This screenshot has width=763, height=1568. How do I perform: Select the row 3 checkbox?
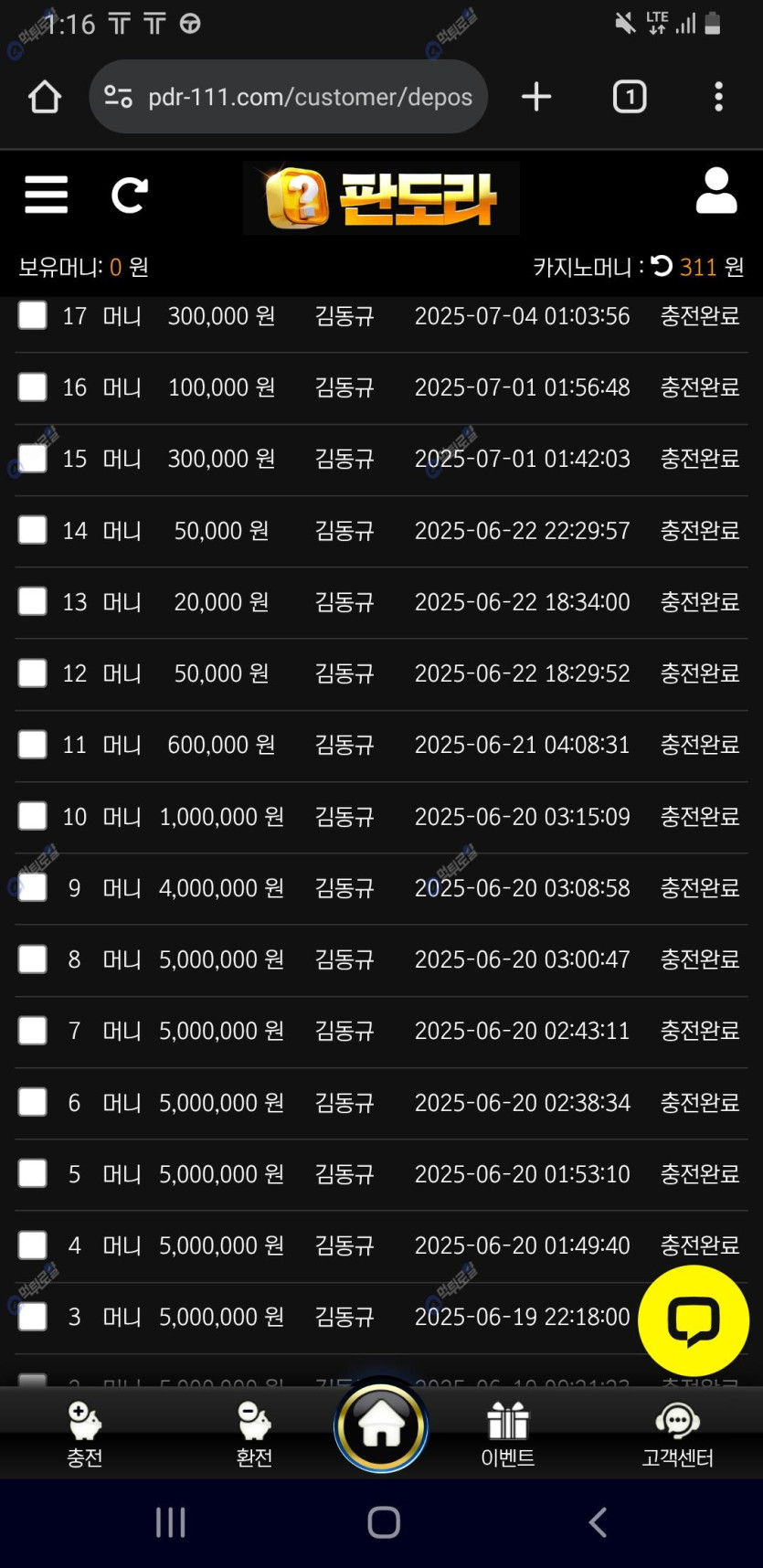pyautogui.click(x=33, y=1317)
